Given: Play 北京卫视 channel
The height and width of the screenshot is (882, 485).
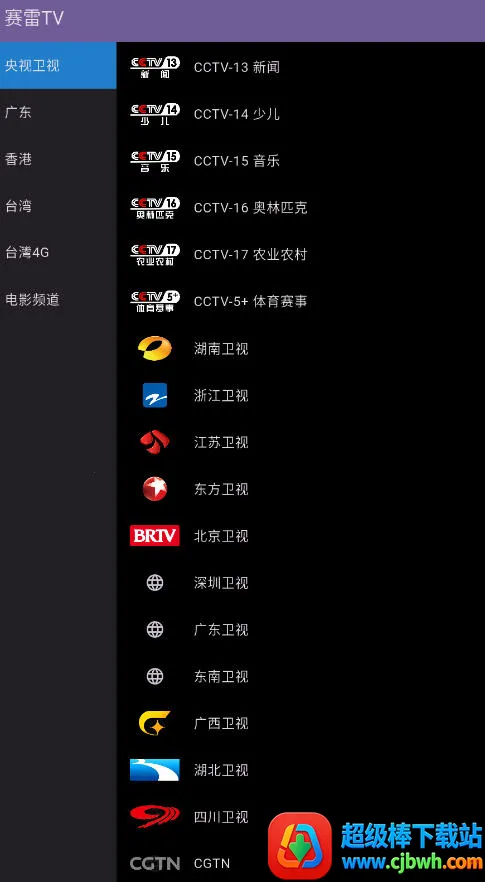Looking at the screenshot, I should 300,536.
